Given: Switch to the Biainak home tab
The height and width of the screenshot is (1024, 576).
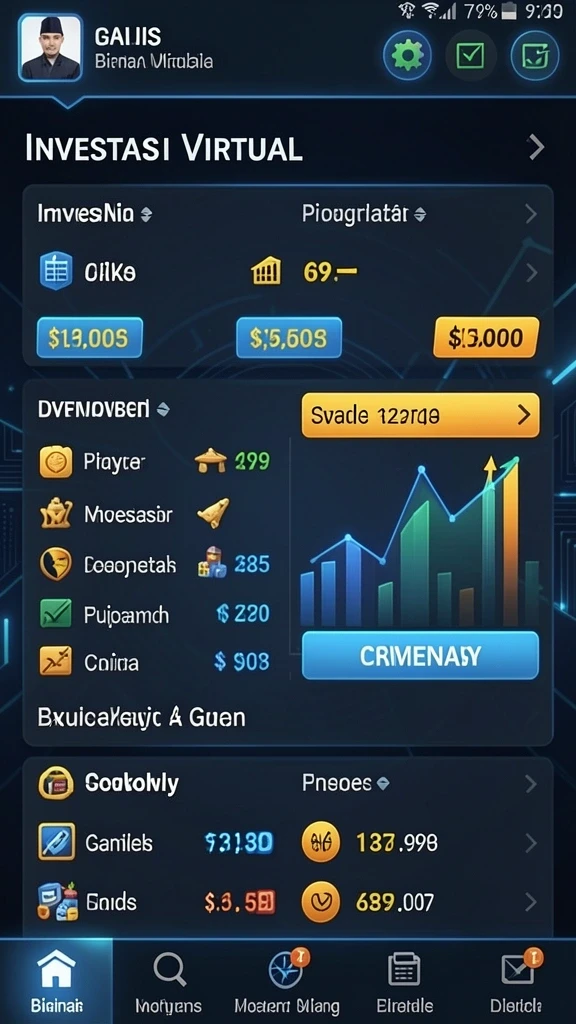Looking at the screenshot, I should coord(56,981).
